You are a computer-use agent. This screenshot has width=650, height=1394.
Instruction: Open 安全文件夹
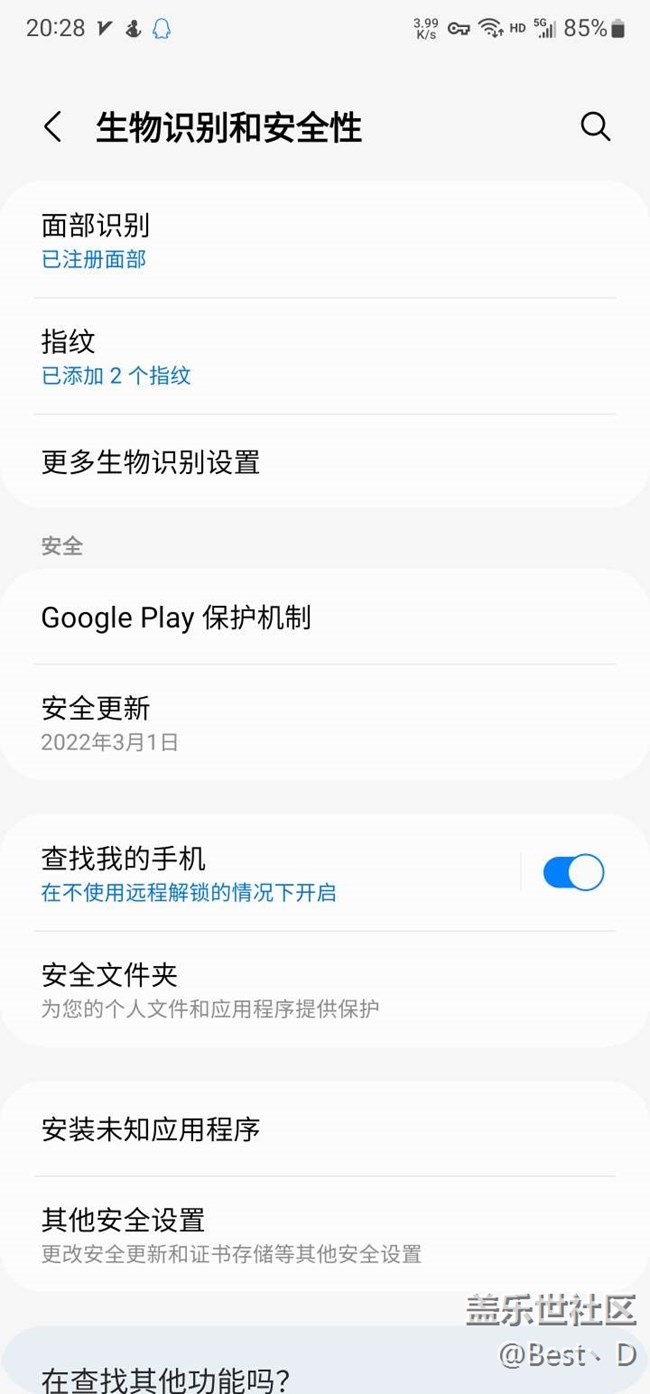[x=324, y=989]
